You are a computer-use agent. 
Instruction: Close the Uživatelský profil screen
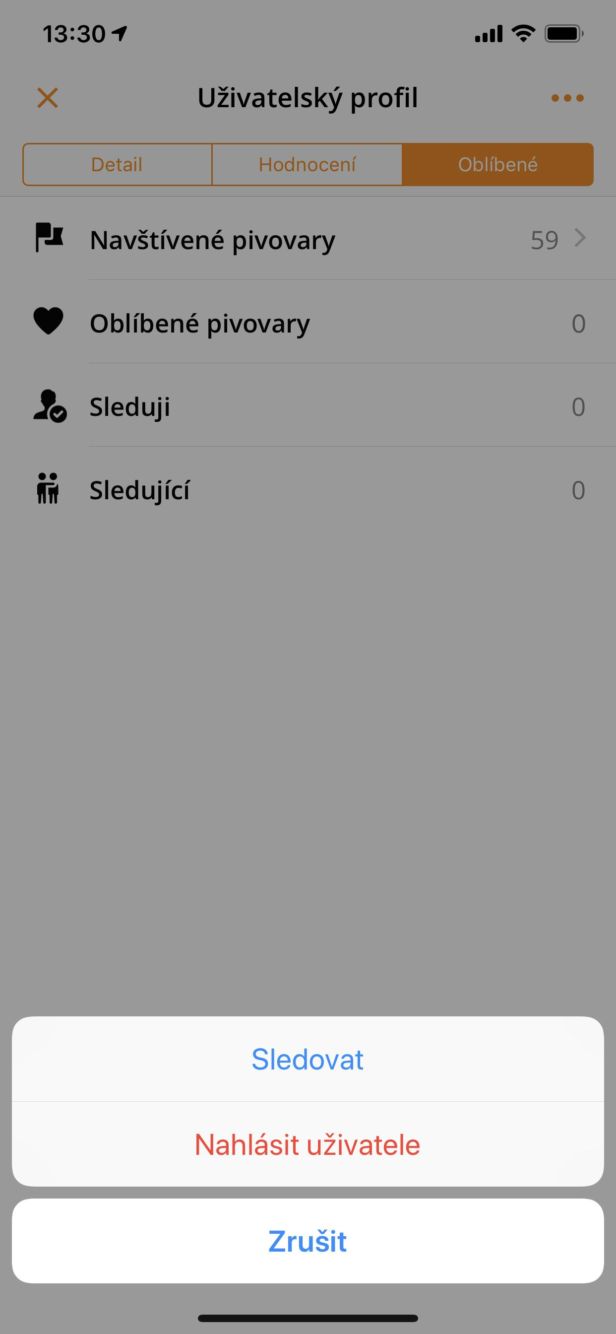(x=47, y=98)
